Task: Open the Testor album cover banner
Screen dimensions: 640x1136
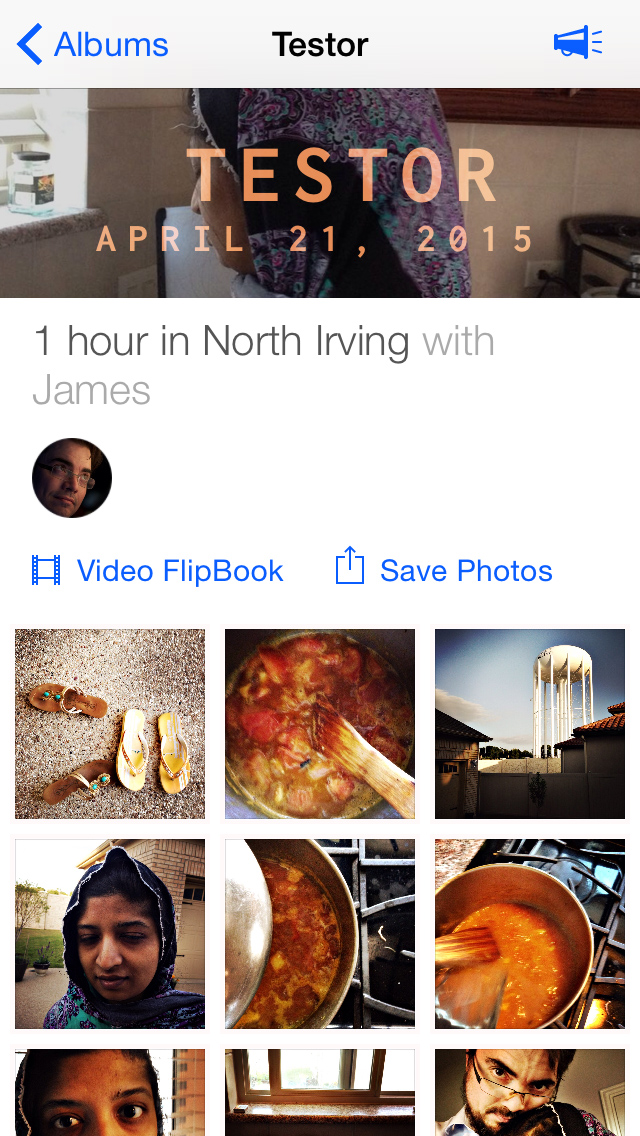Action: 320,193
